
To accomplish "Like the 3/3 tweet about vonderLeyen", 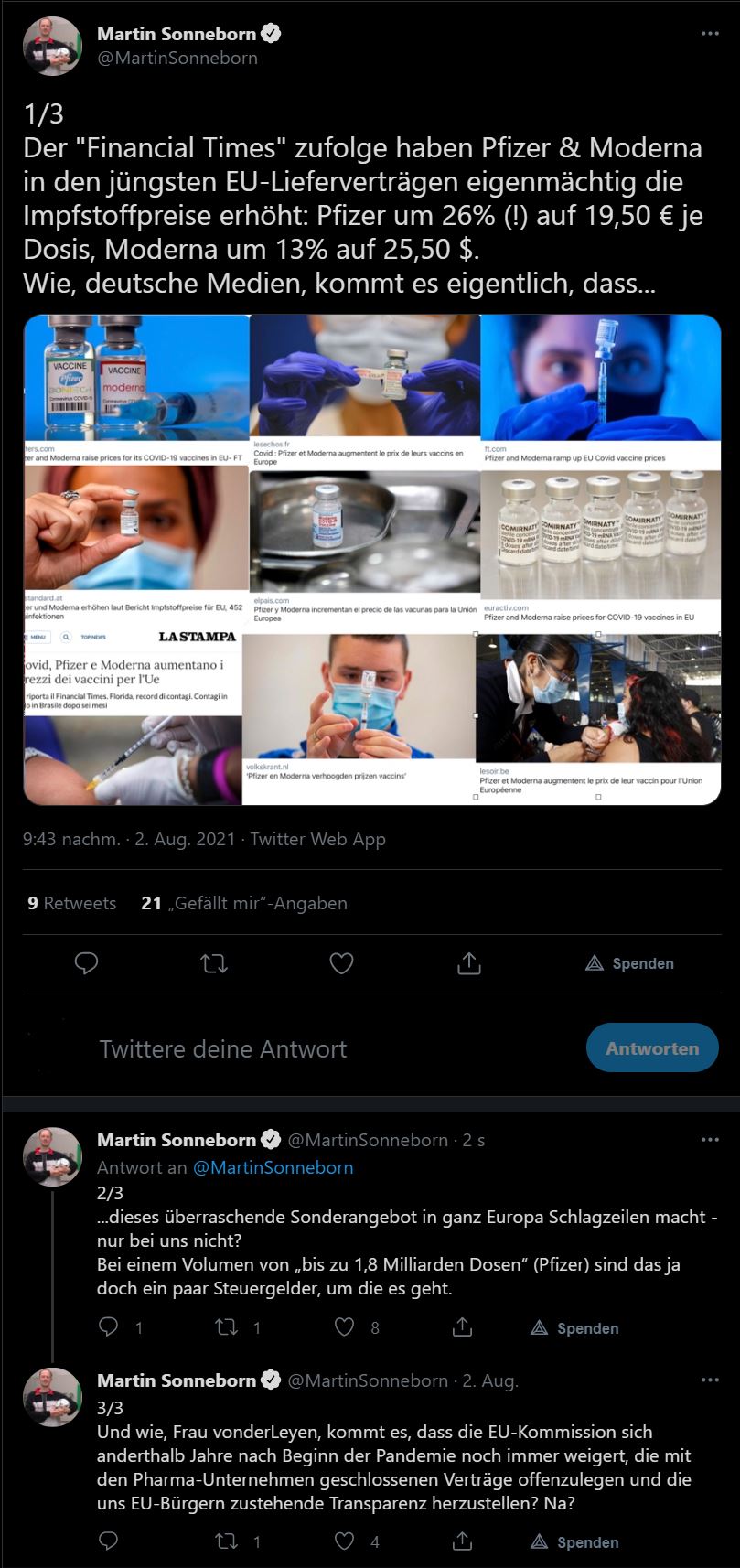I will coord(344,1541).
